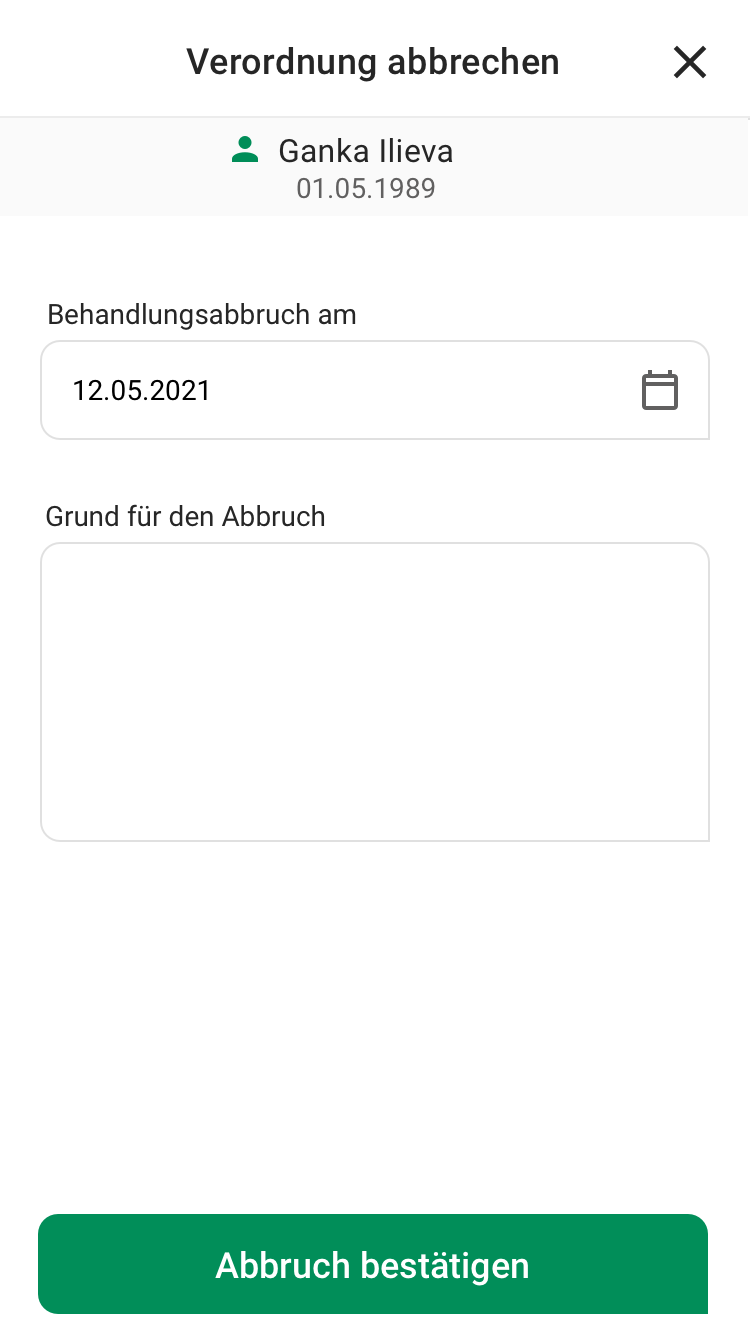This screenshot has width=750, height=1334.
Task: Click the Verordnung abbrechen dialog title
Action: click(x=371, y=62)
